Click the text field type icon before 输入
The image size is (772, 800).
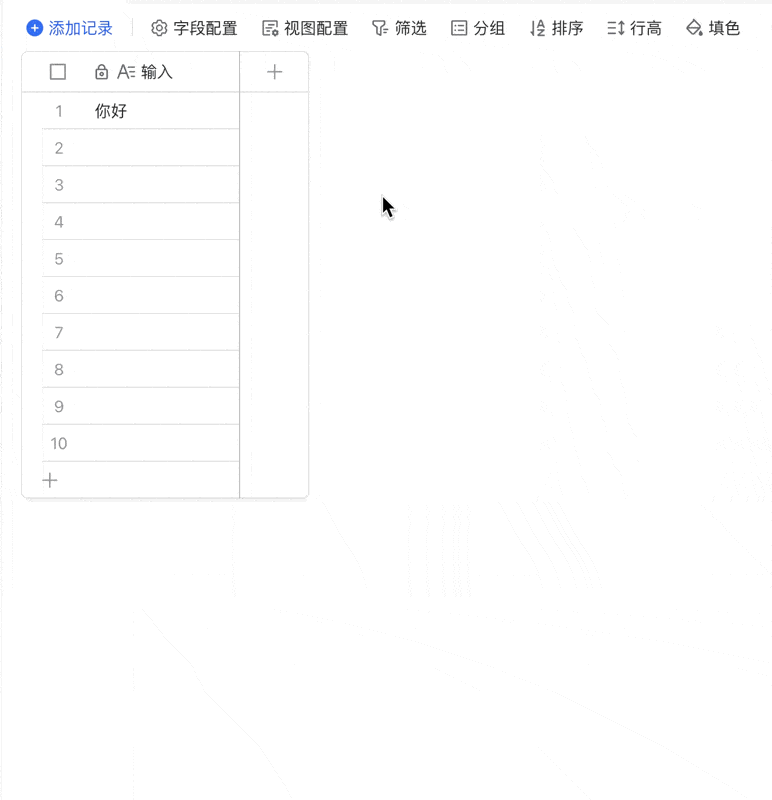(x=126, y=71)
